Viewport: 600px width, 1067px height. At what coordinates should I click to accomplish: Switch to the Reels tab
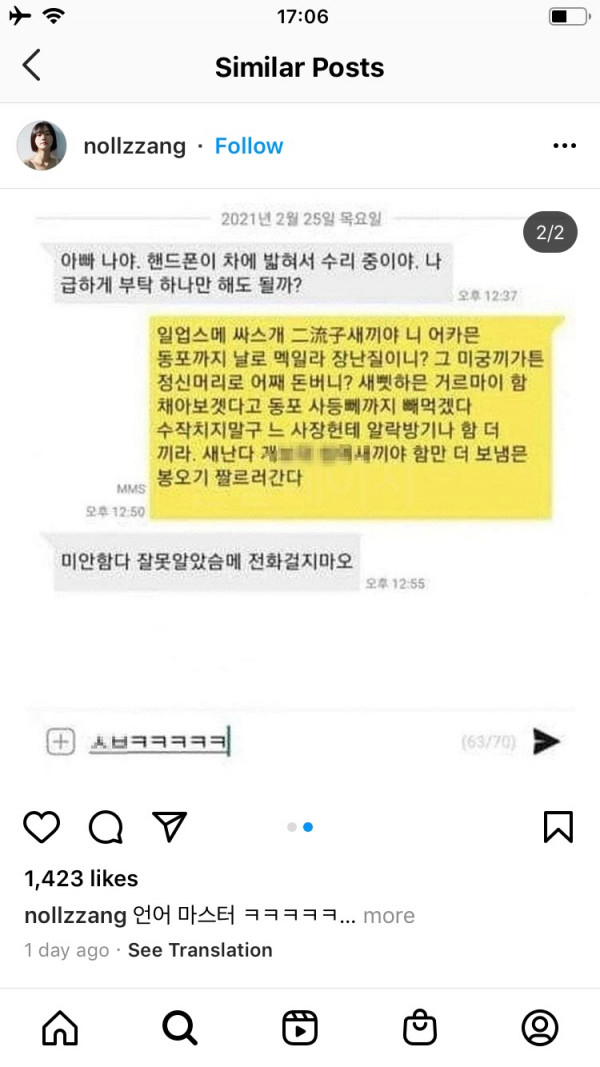point(300,1027)
